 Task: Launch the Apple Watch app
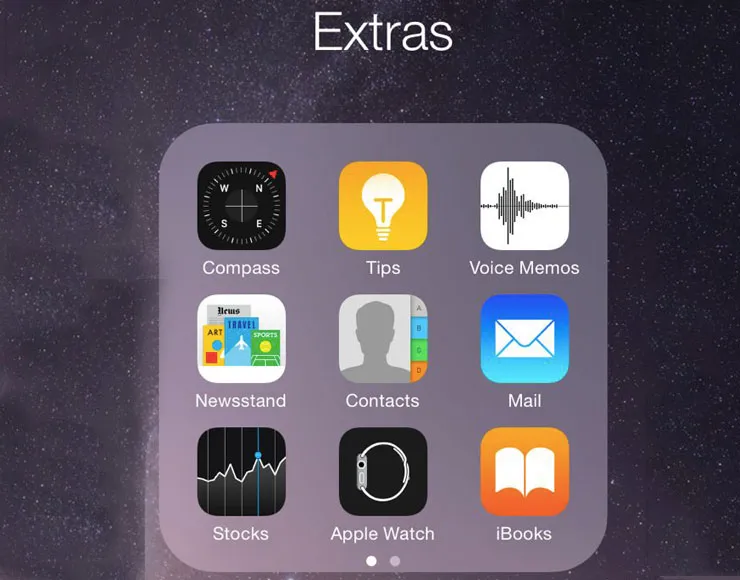pos(383,471)
